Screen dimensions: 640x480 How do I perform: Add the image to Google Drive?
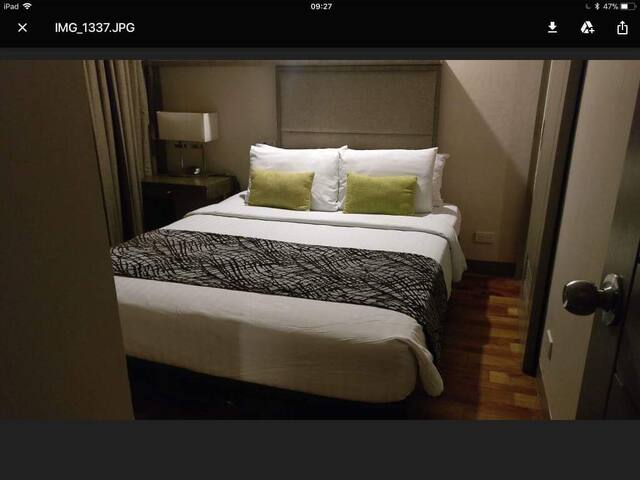(x=587, y=28)
